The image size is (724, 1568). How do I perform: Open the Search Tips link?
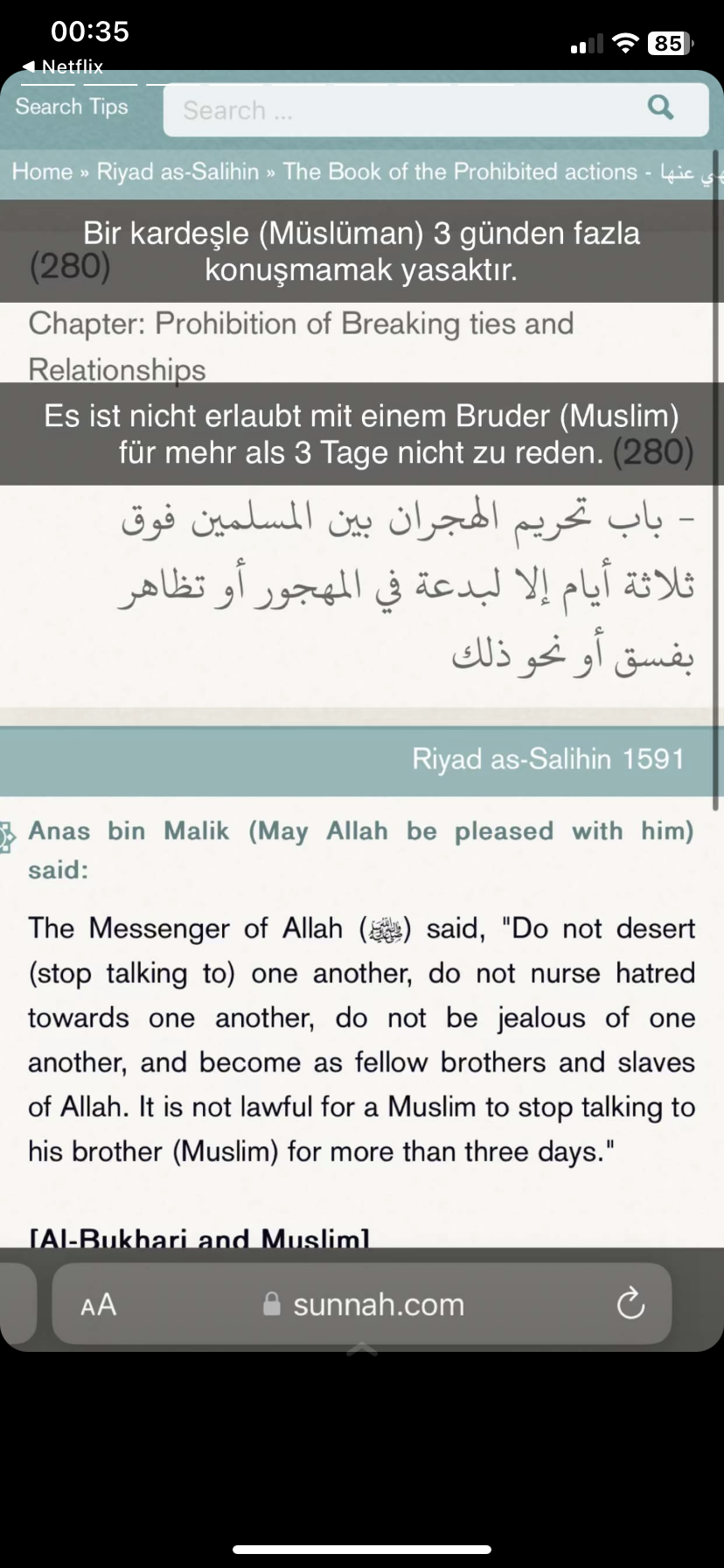point(72,107)
